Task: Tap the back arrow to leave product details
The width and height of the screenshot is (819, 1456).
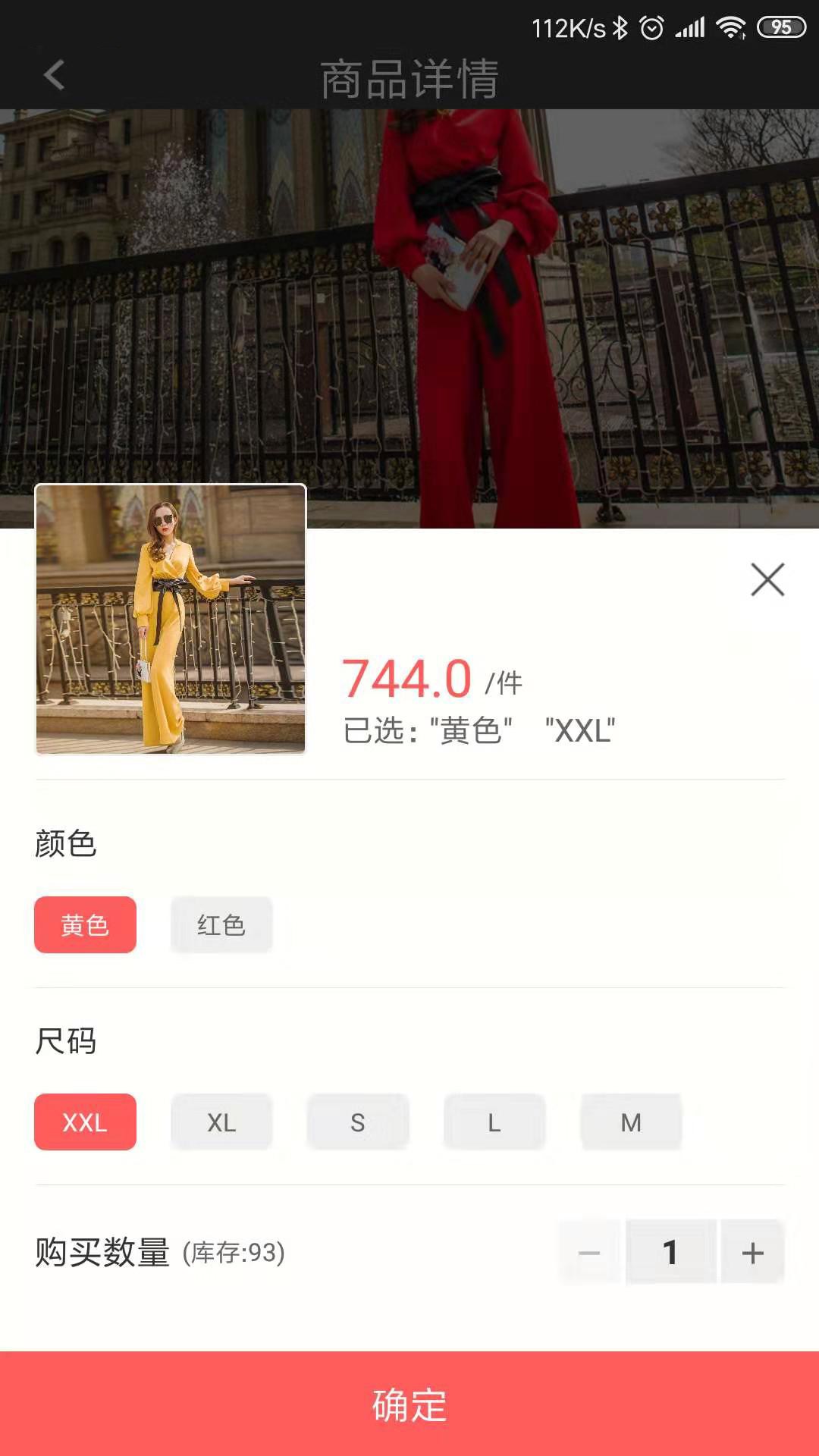Action: coord(52,77)
